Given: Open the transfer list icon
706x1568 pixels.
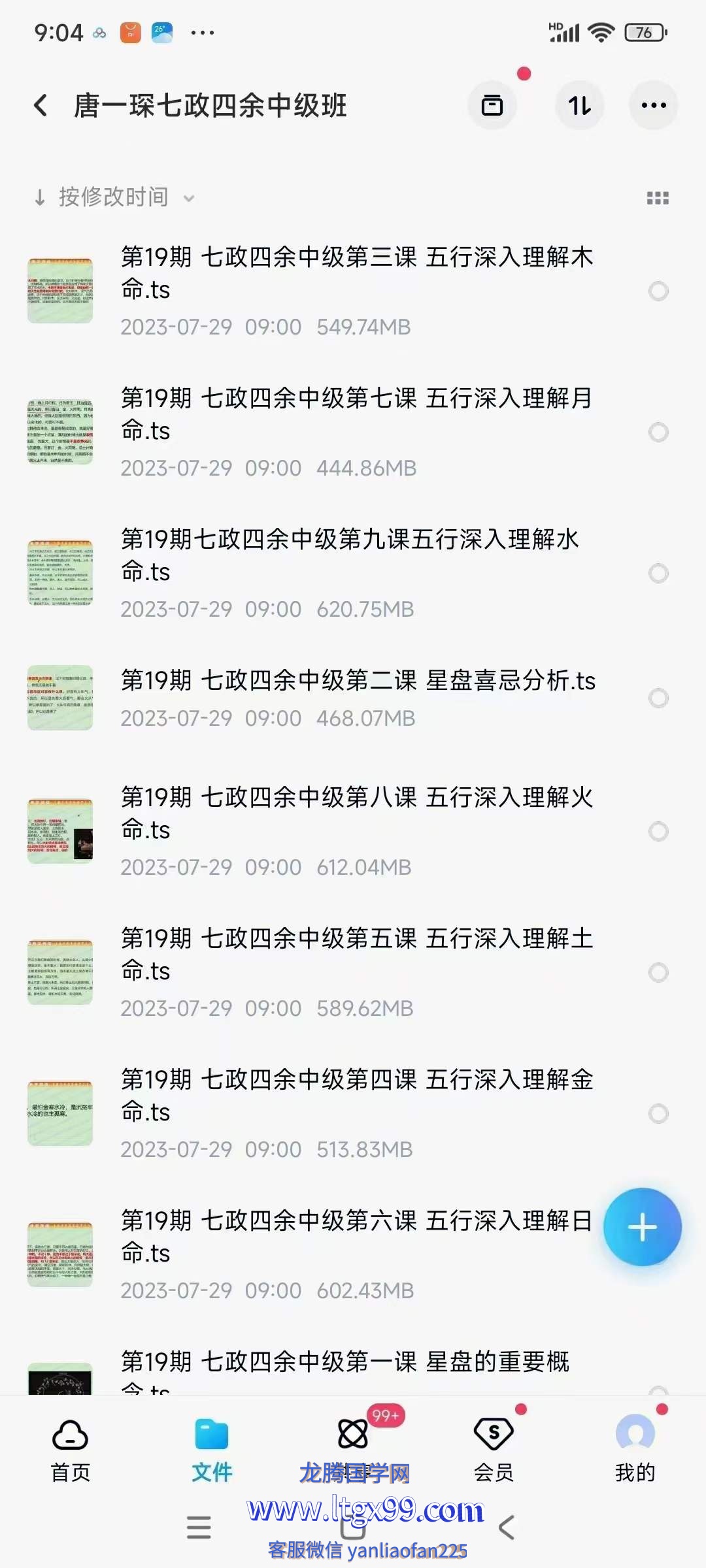Looking at the screenshot, I should tap(492, 105).
